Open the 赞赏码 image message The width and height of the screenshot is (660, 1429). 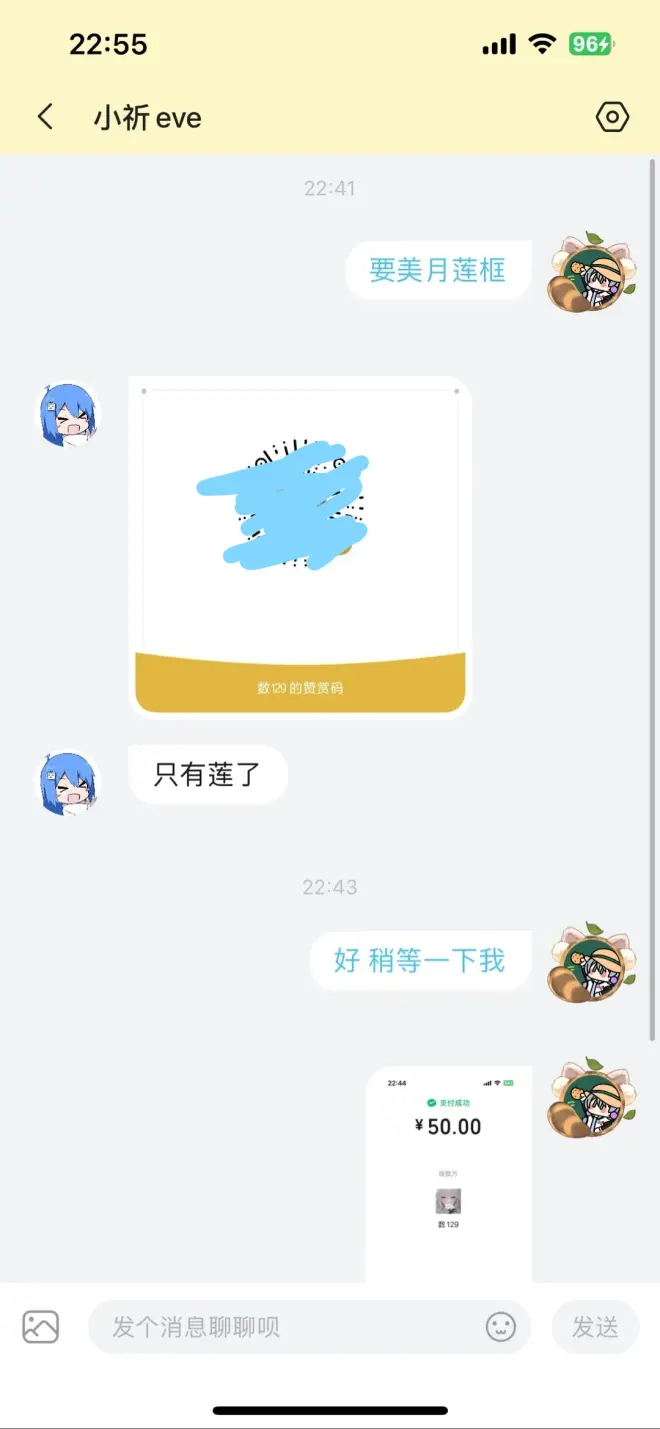[x=300, y=547]
